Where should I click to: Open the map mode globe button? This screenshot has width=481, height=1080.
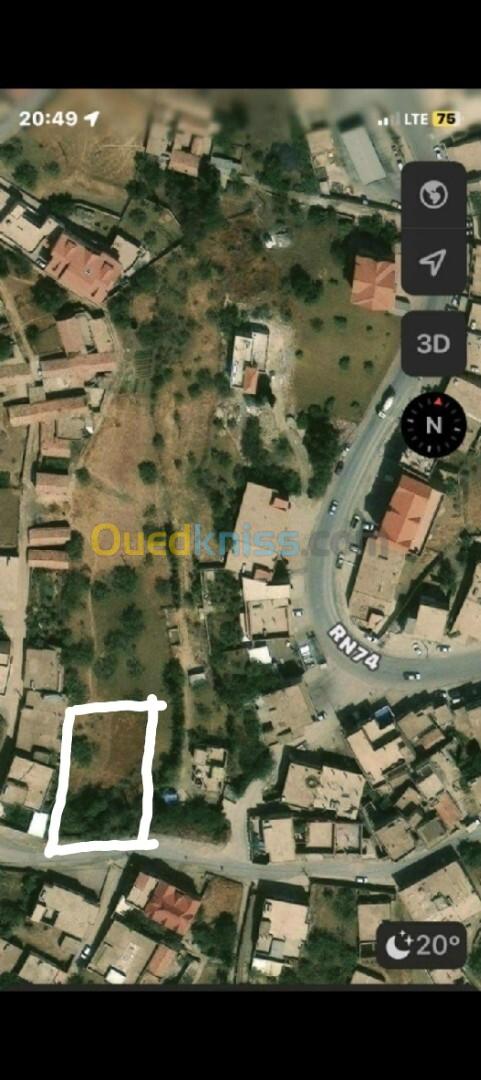[433, 195]
